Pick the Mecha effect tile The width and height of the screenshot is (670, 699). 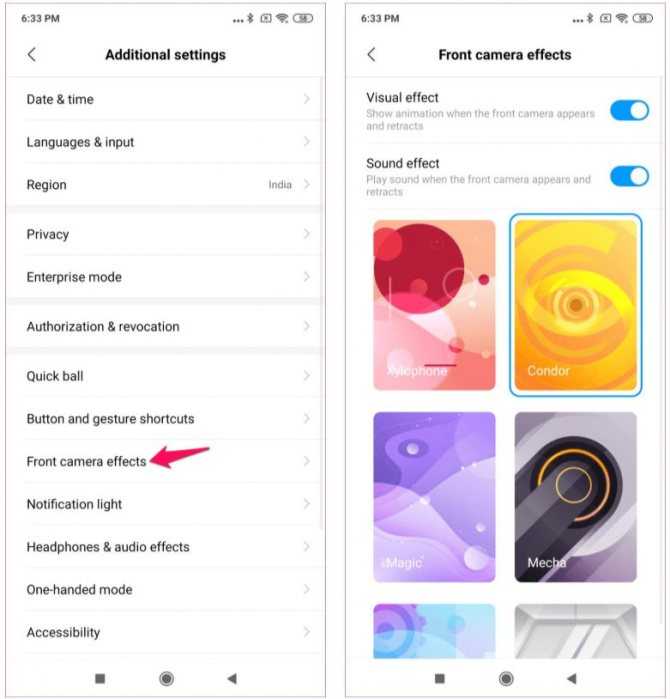pos(575,497)
